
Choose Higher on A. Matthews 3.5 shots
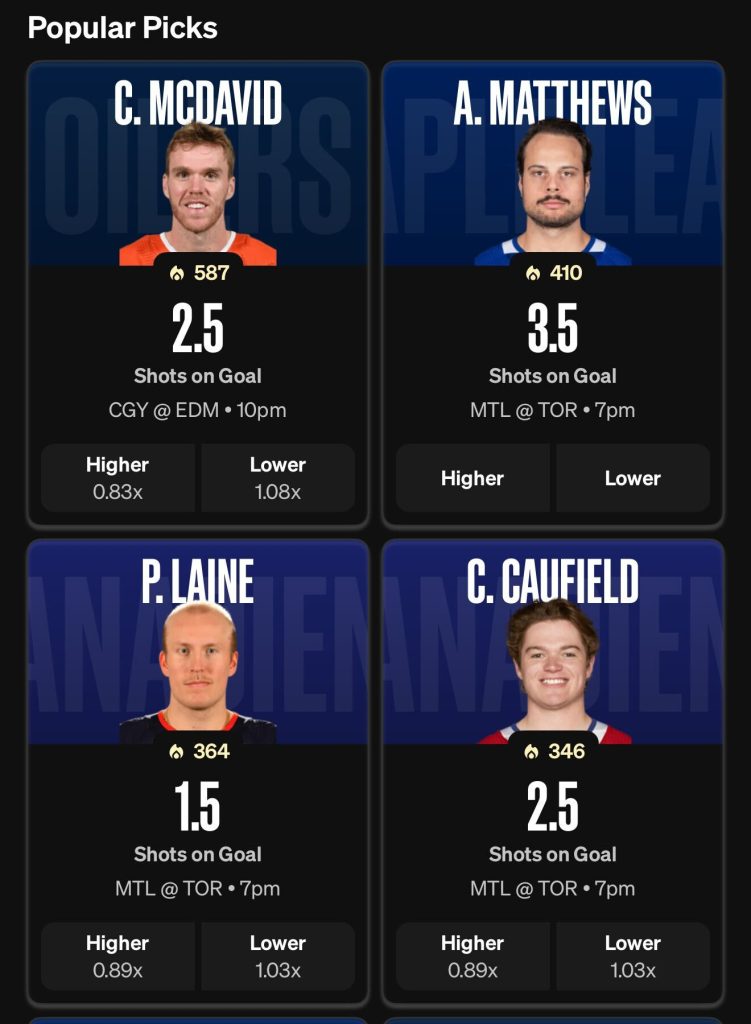(x=472, y=478)
